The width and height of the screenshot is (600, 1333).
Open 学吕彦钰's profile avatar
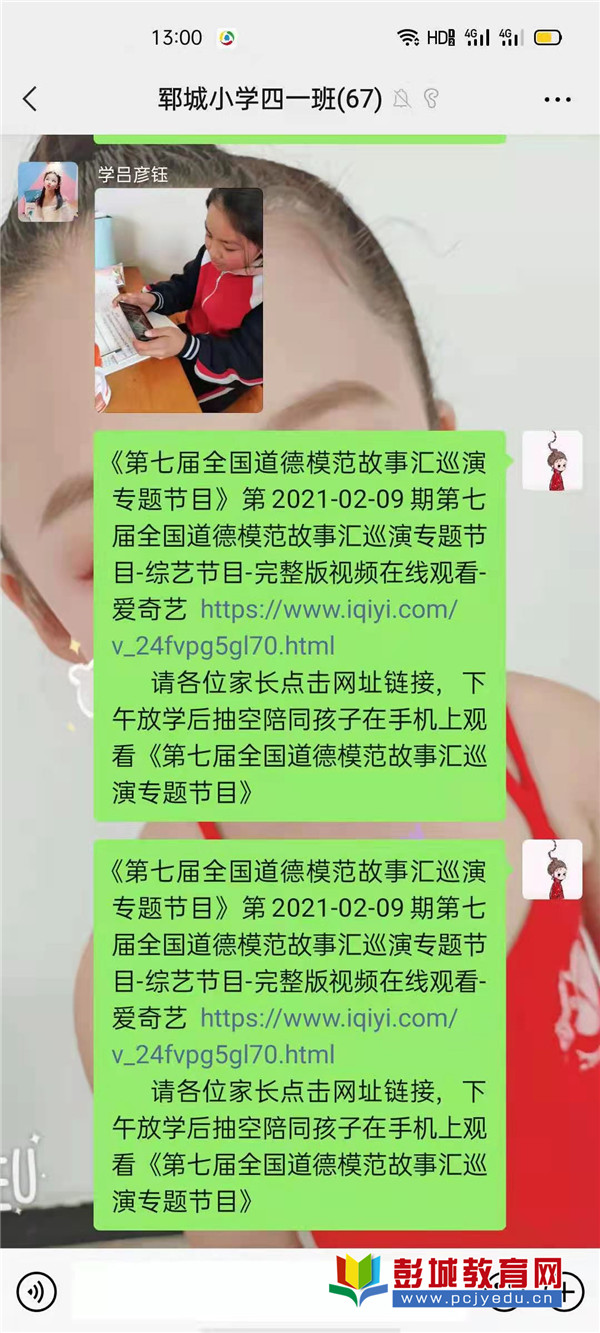click(x=47, y=191)
